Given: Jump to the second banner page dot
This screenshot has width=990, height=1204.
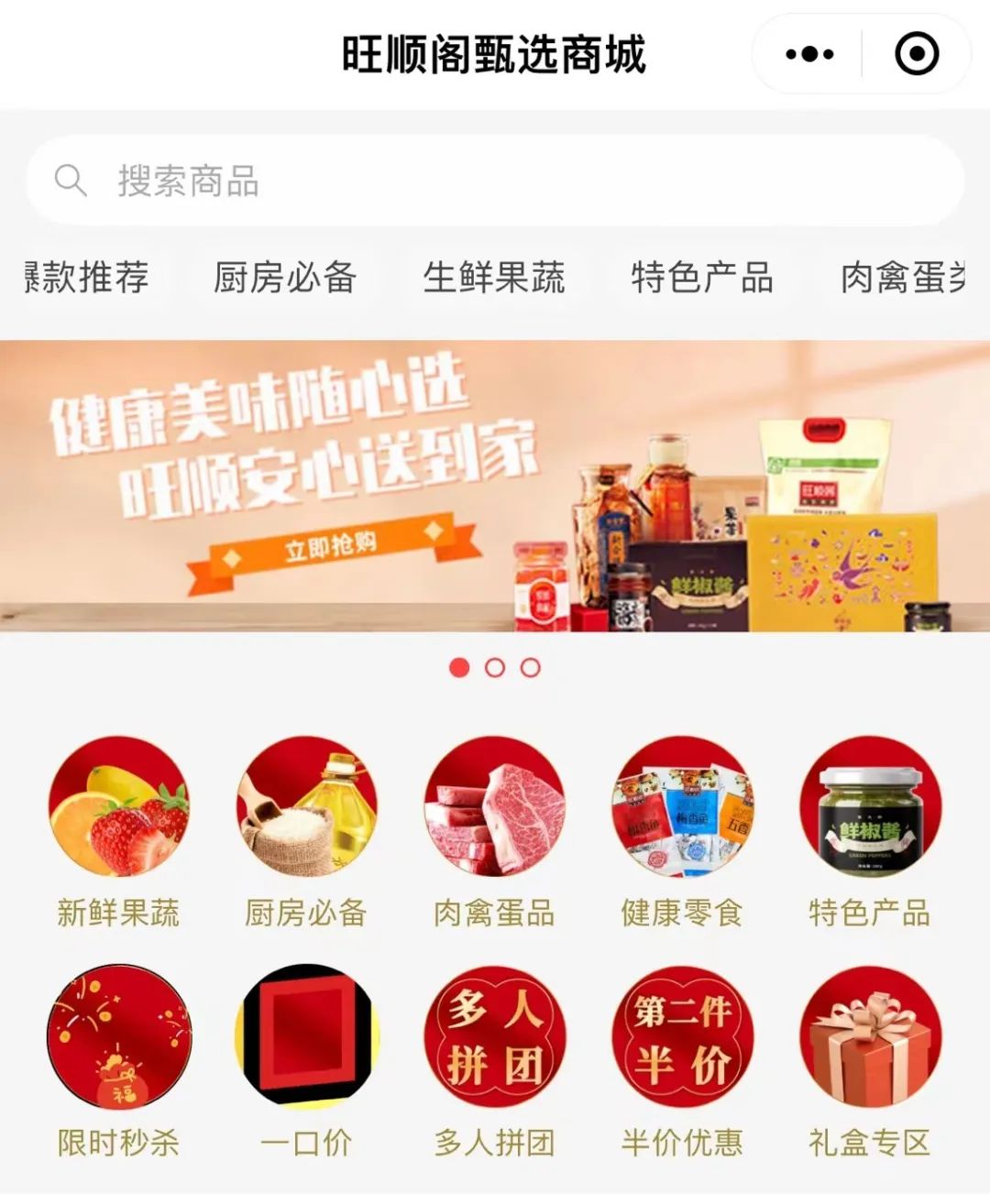Looking at the screenshot, I should pyautogui.click(x=495, y=668).
